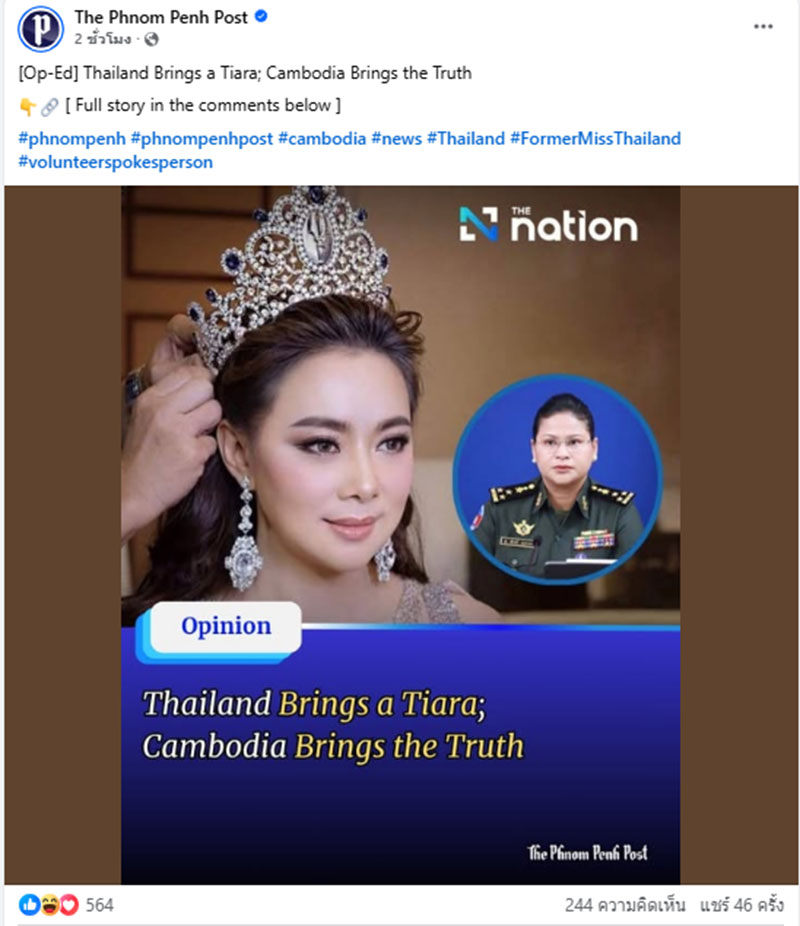View the 564 reactions list
The image size is (800, 926).
68,905
